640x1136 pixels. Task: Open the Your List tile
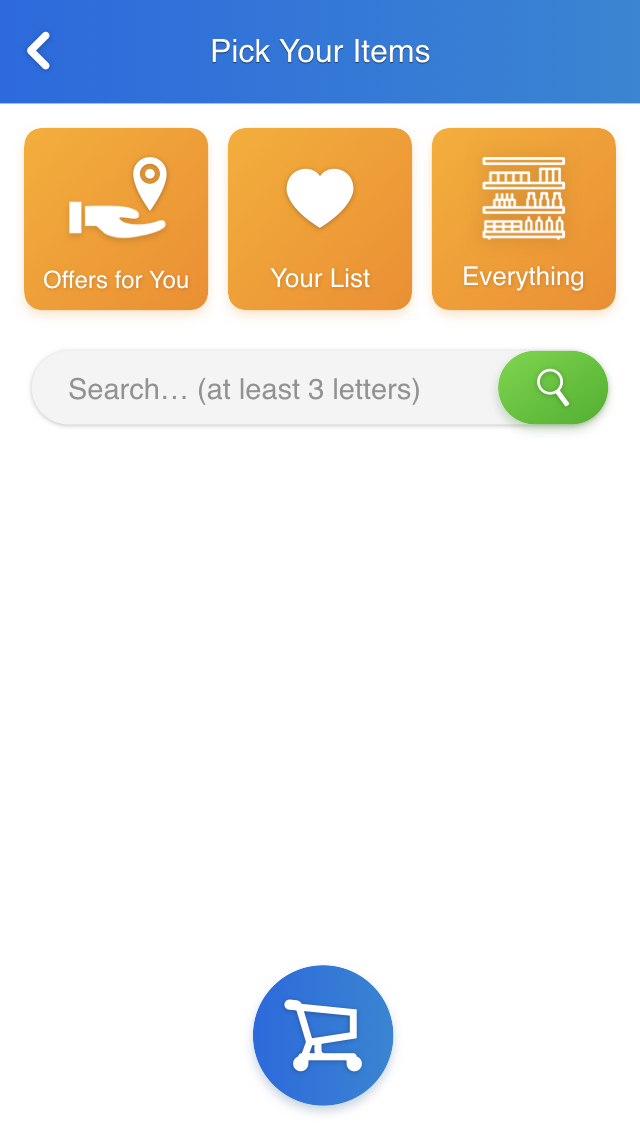click(x=320, y=219)
